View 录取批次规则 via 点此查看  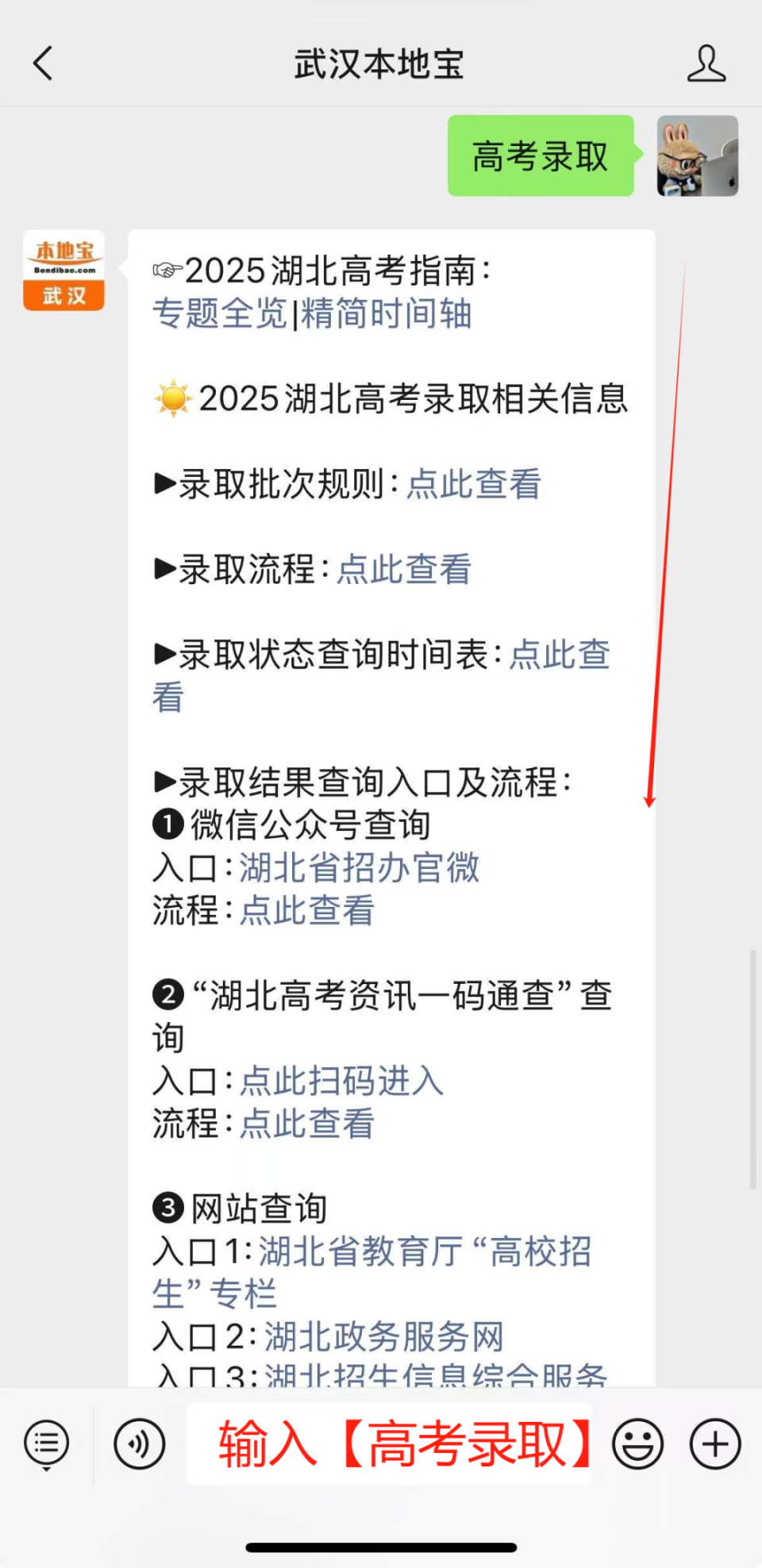tap(474, 485)
